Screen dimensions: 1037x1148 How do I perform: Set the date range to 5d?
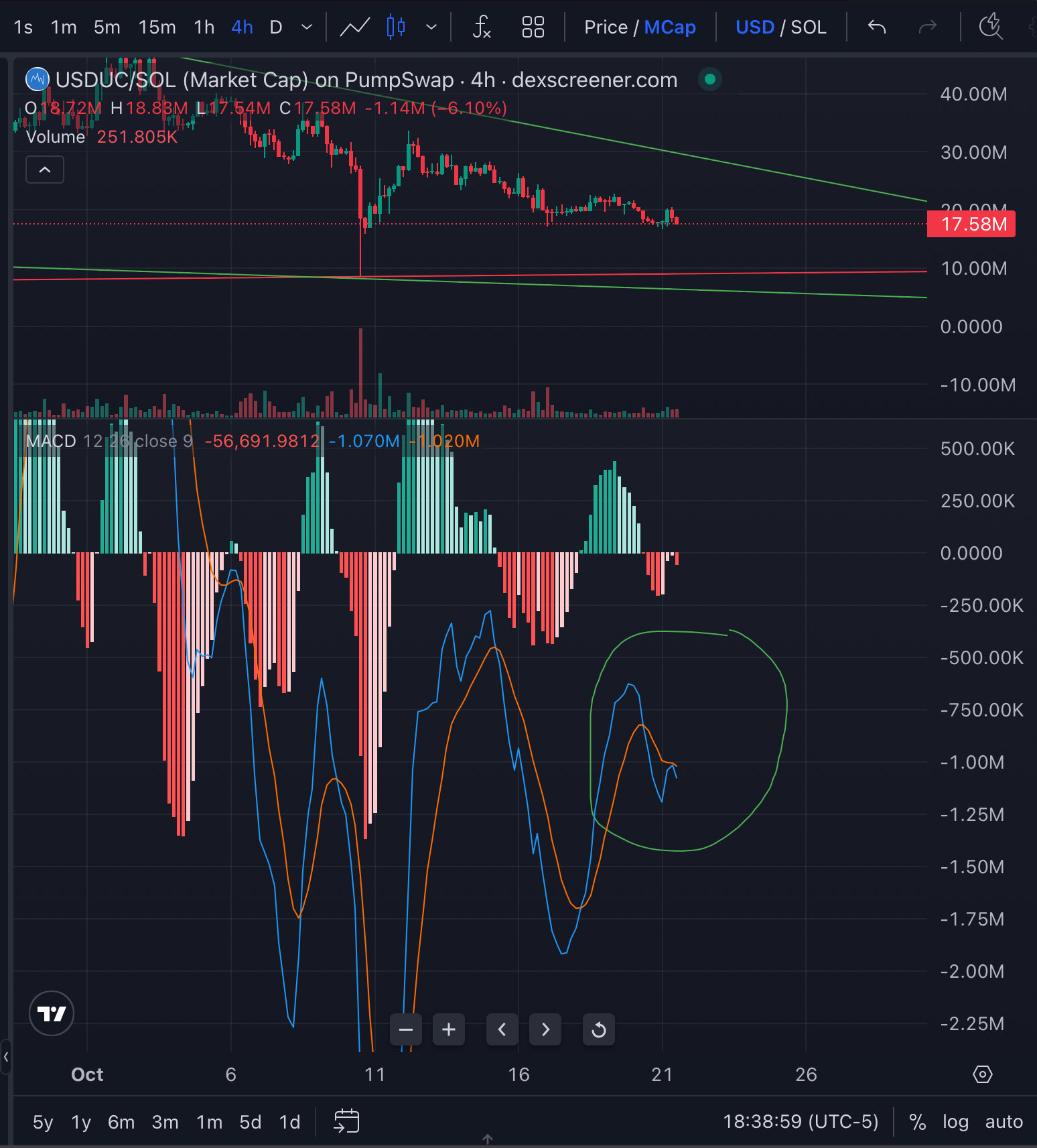tap(250, 1122)
